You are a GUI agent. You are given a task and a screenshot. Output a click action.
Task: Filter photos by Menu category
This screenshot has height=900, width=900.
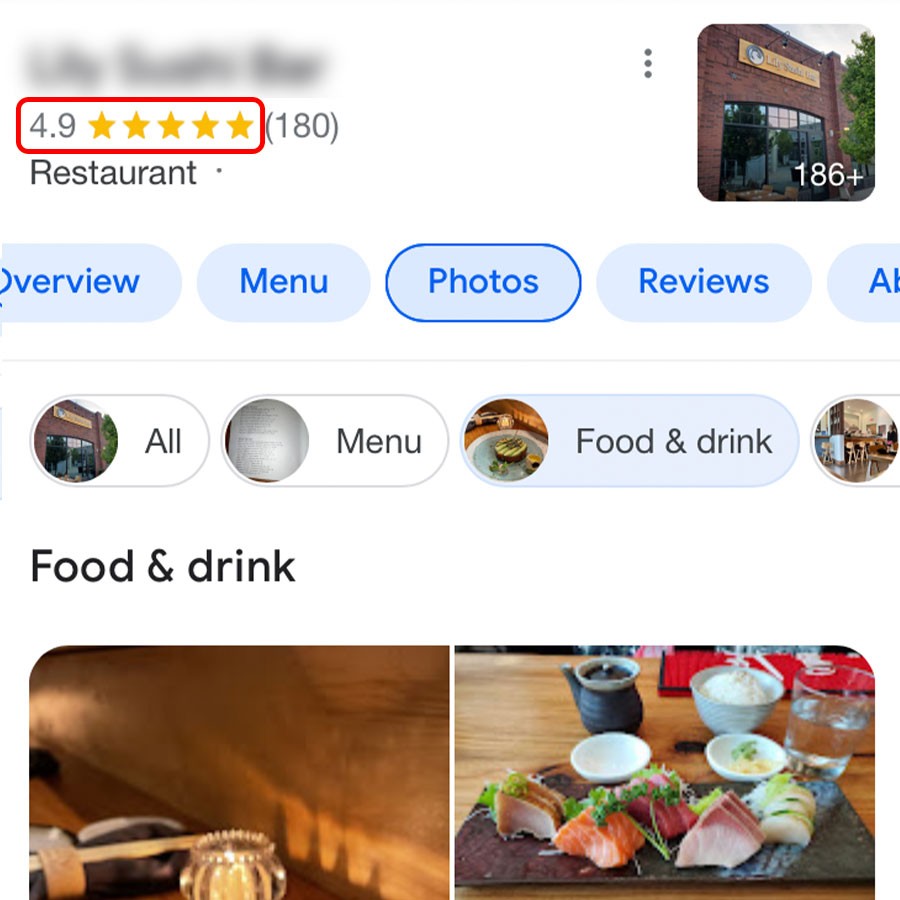[334, 441]
